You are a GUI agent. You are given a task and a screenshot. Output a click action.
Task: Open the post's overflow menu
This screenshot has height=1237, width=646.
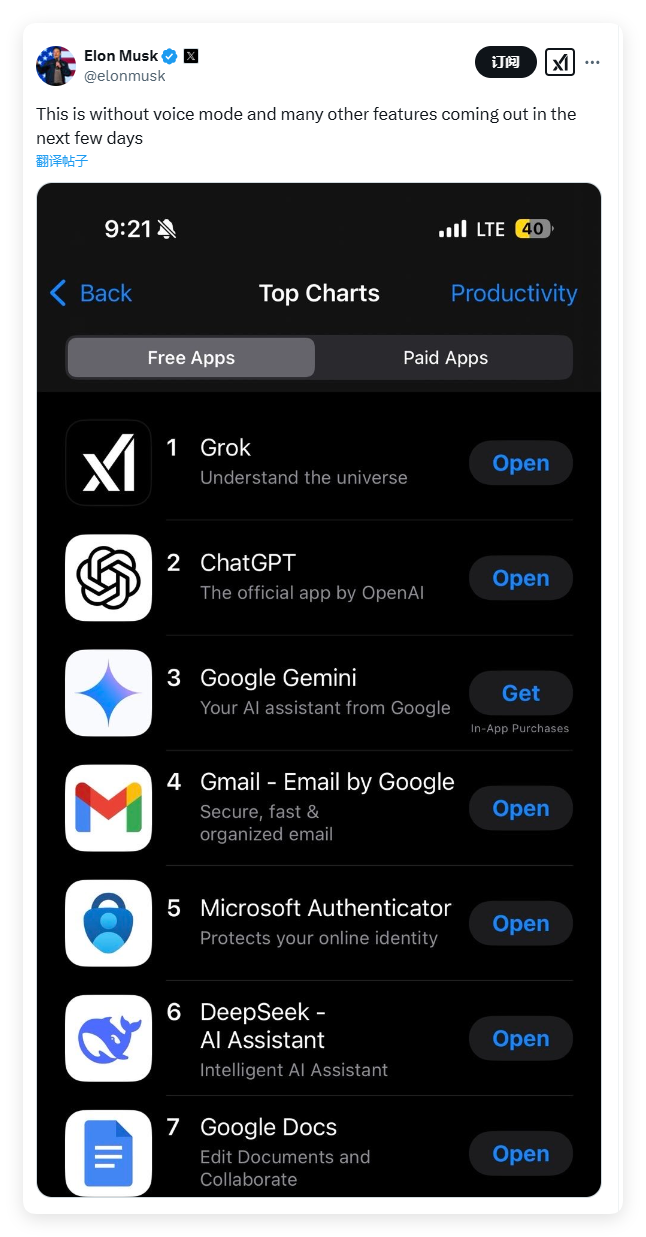click(593, 62)
